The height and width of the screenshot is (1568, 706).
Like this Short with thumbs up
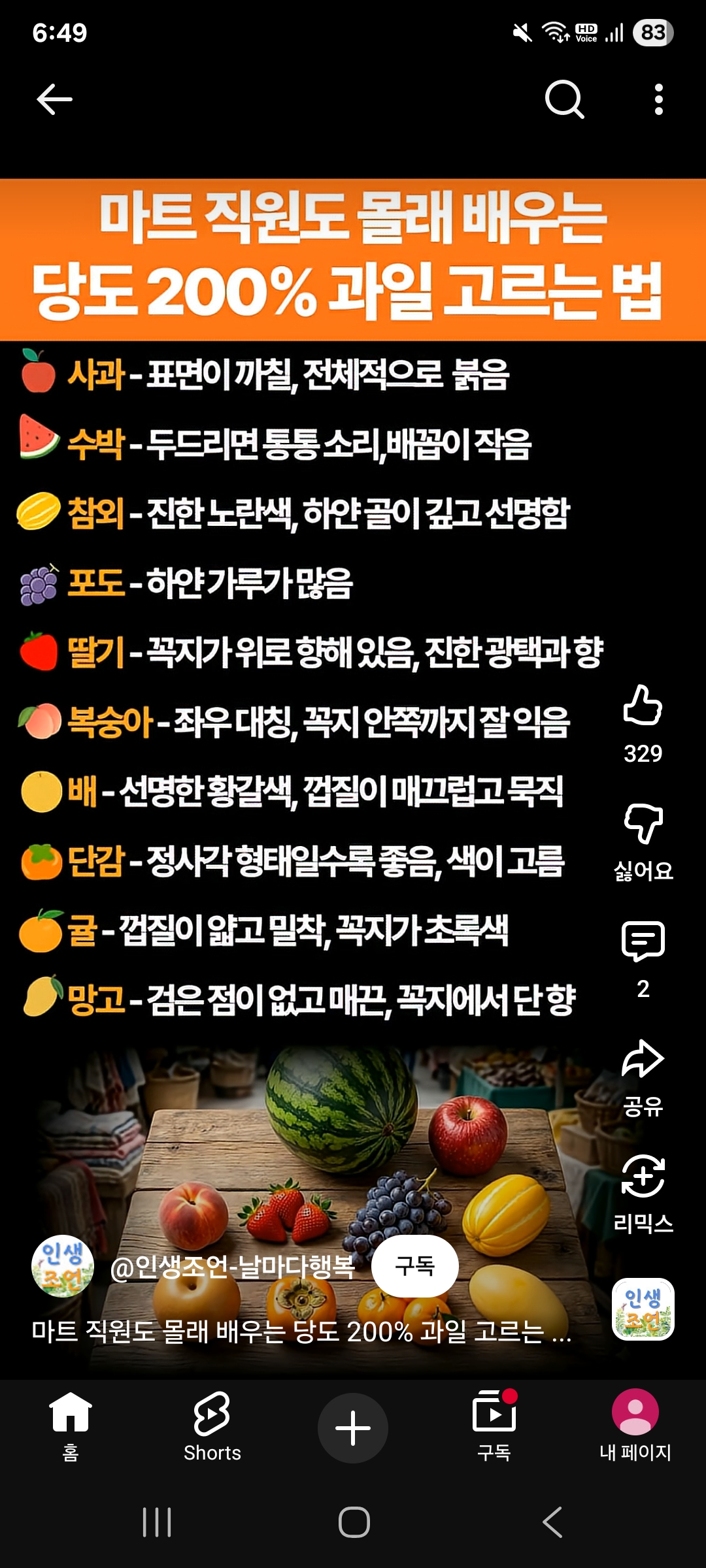pyautogui.click(x=643, y=706)
